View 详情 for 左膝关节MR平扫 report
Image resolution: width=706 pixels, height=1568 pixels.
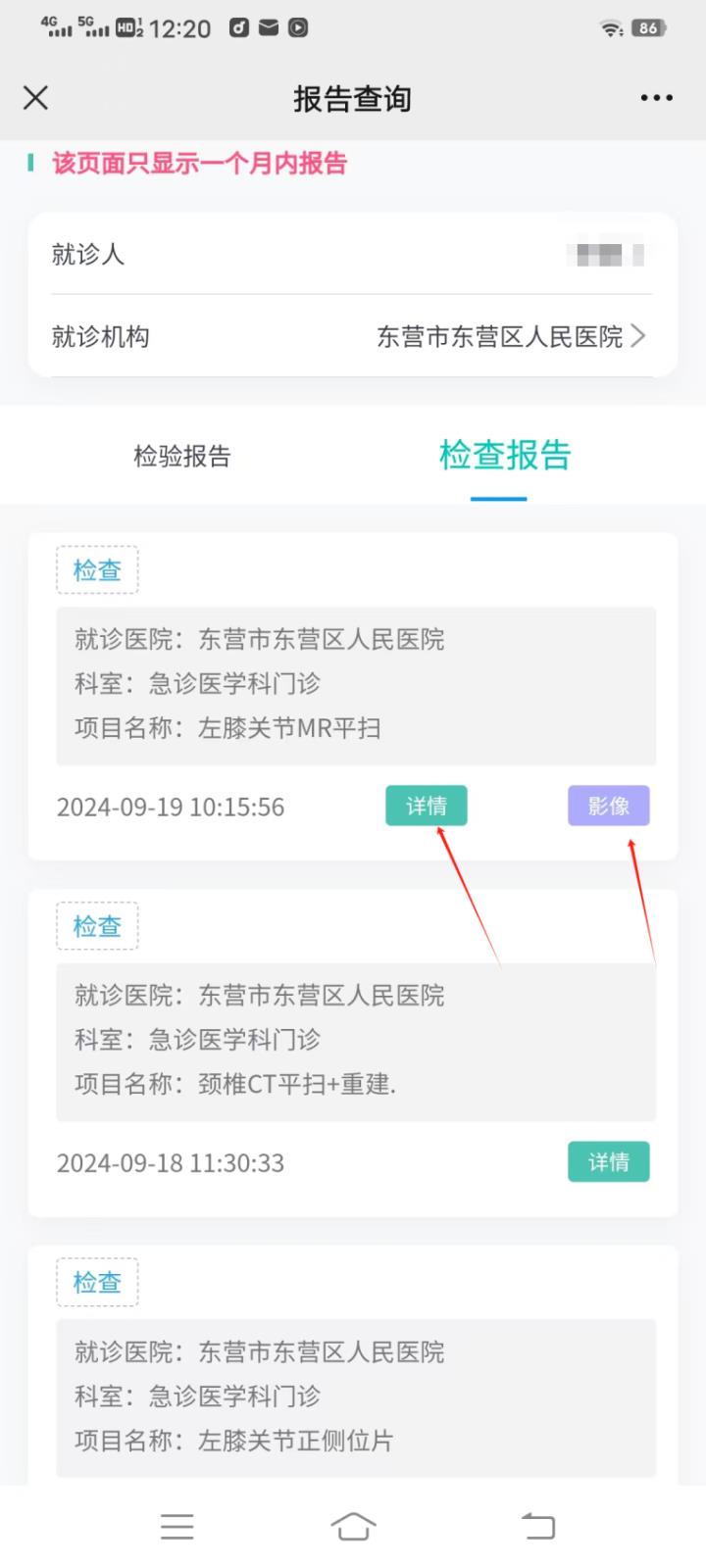[x=426, y=806]
